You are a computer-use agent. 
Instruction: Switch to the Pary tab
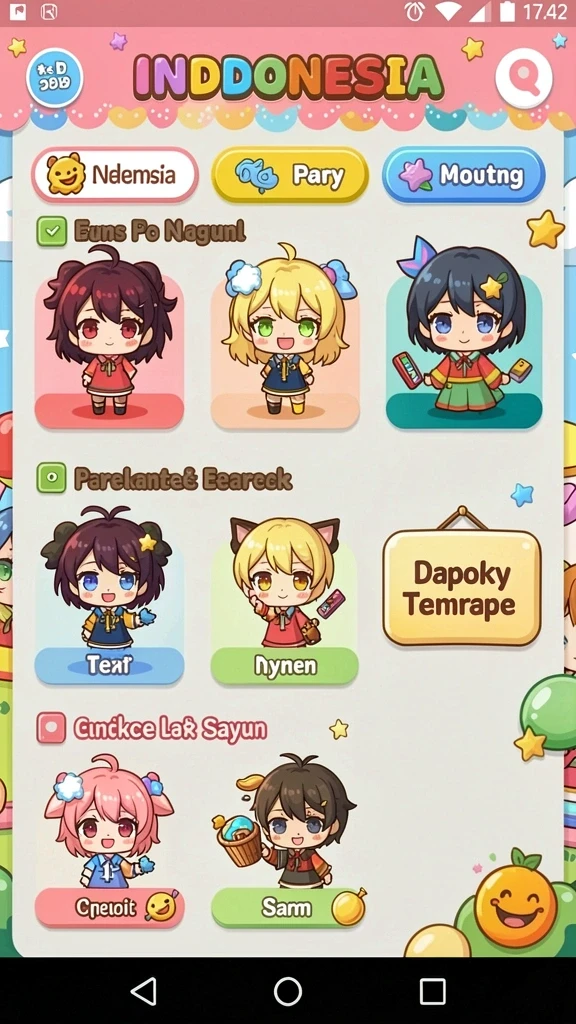[291, 175]
